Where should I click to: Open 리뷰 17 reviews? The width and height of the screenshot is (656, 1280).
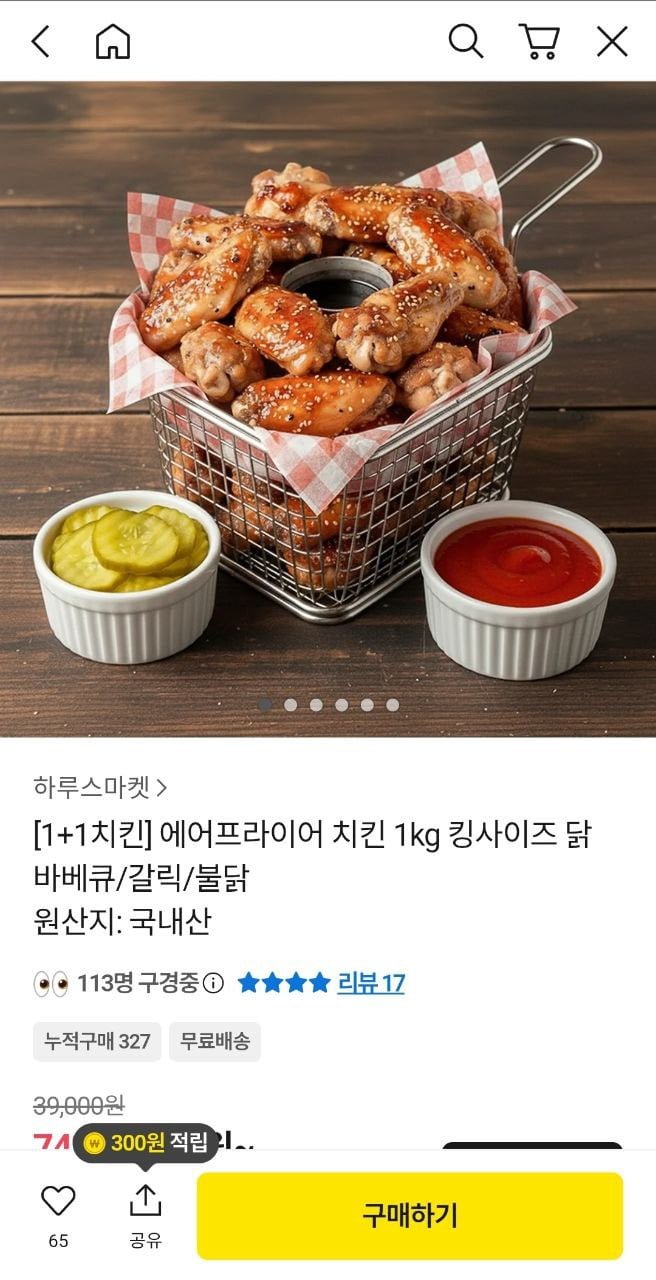tap(371, 983)
